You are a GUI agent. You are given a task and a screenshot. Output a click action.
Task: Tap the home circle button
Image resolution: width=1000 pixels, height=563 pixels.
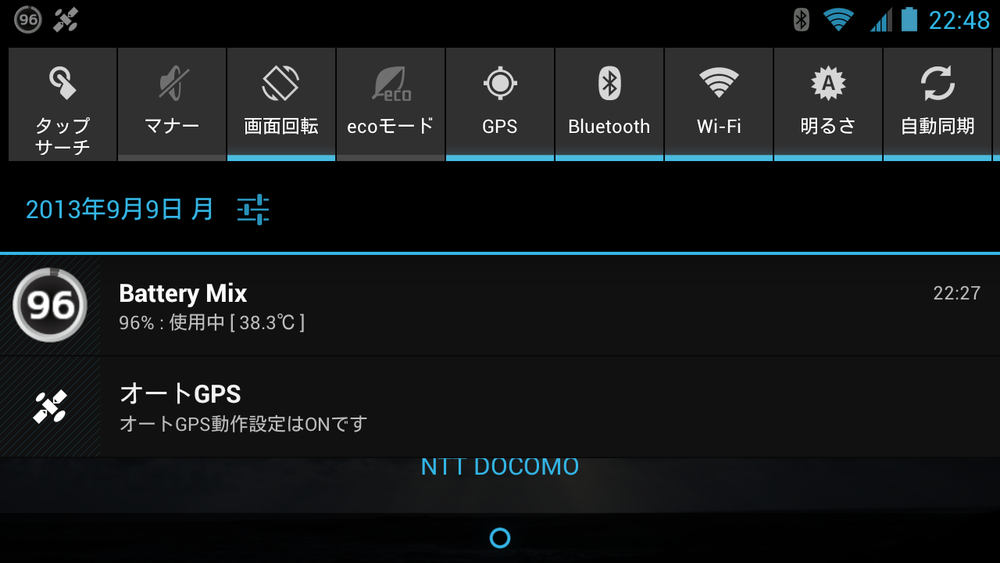[500, 538]
